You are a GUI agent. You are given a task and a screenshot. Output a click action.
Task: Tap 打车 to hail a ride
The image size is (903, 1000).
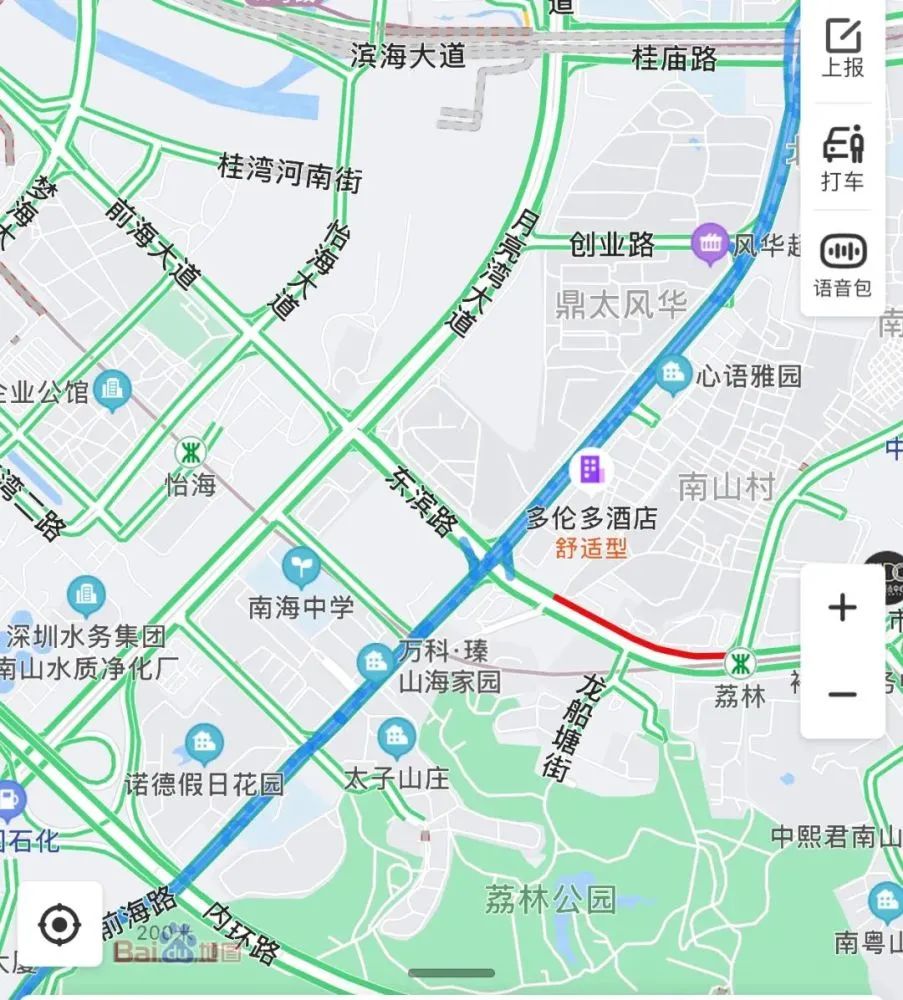[842, 159]
